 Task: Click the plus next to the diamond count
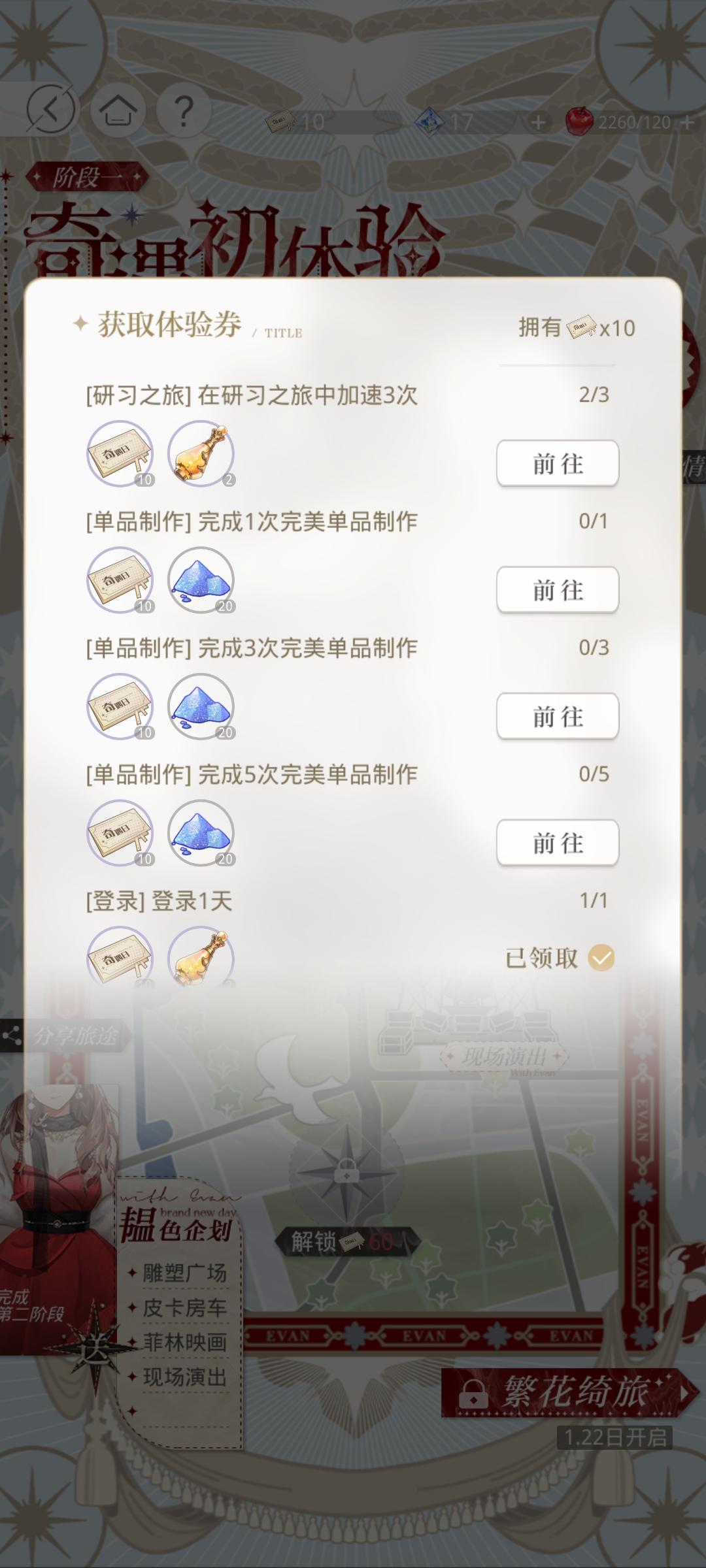pyautogui.click(x=537, y=122)
